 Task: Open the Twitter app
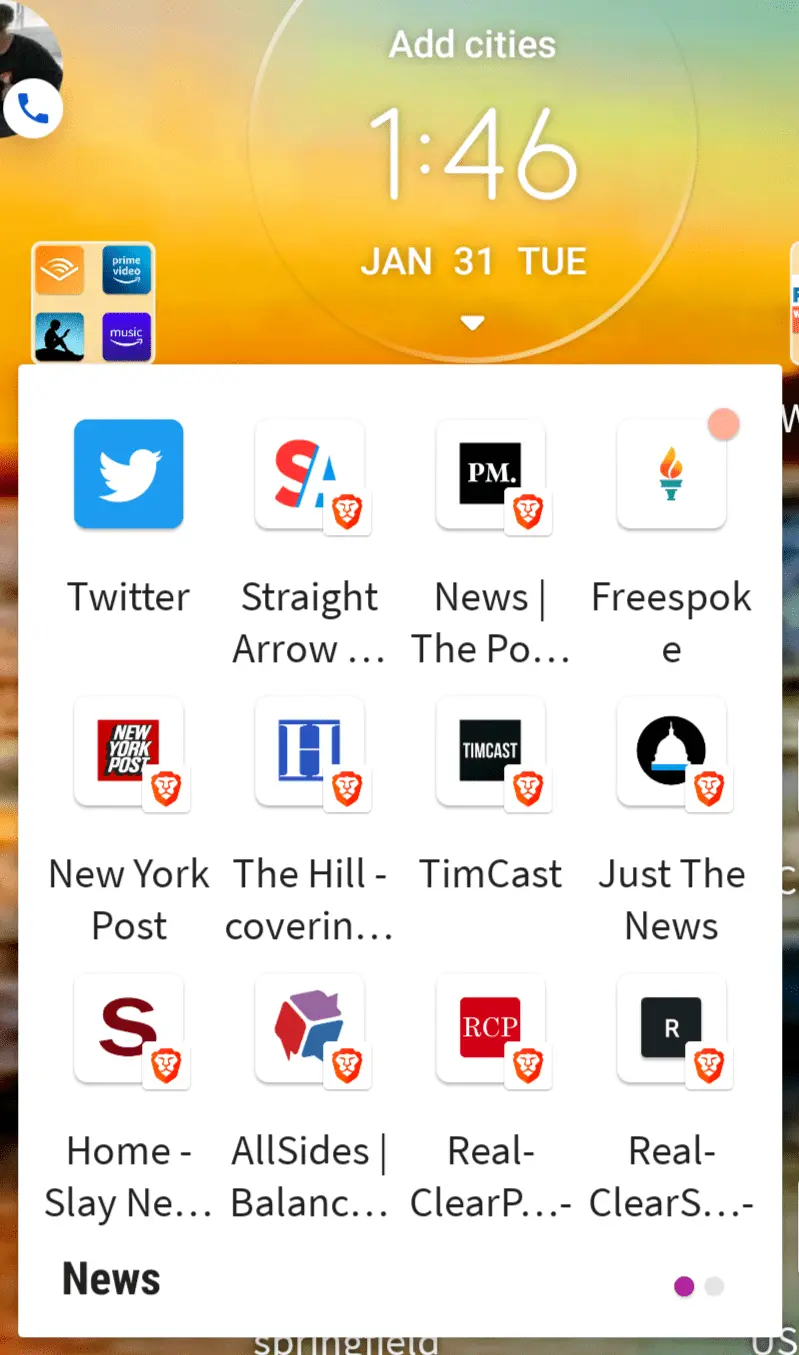point(128,474)
